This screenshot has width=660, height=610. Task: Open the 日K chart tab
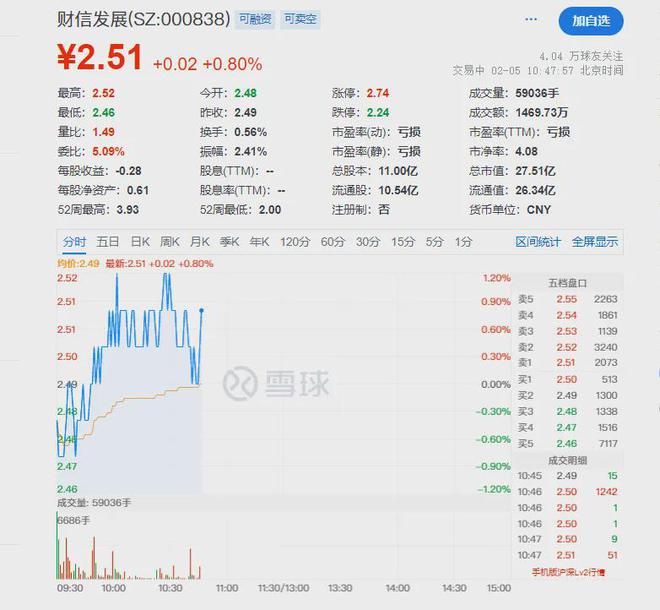[139, 241]
